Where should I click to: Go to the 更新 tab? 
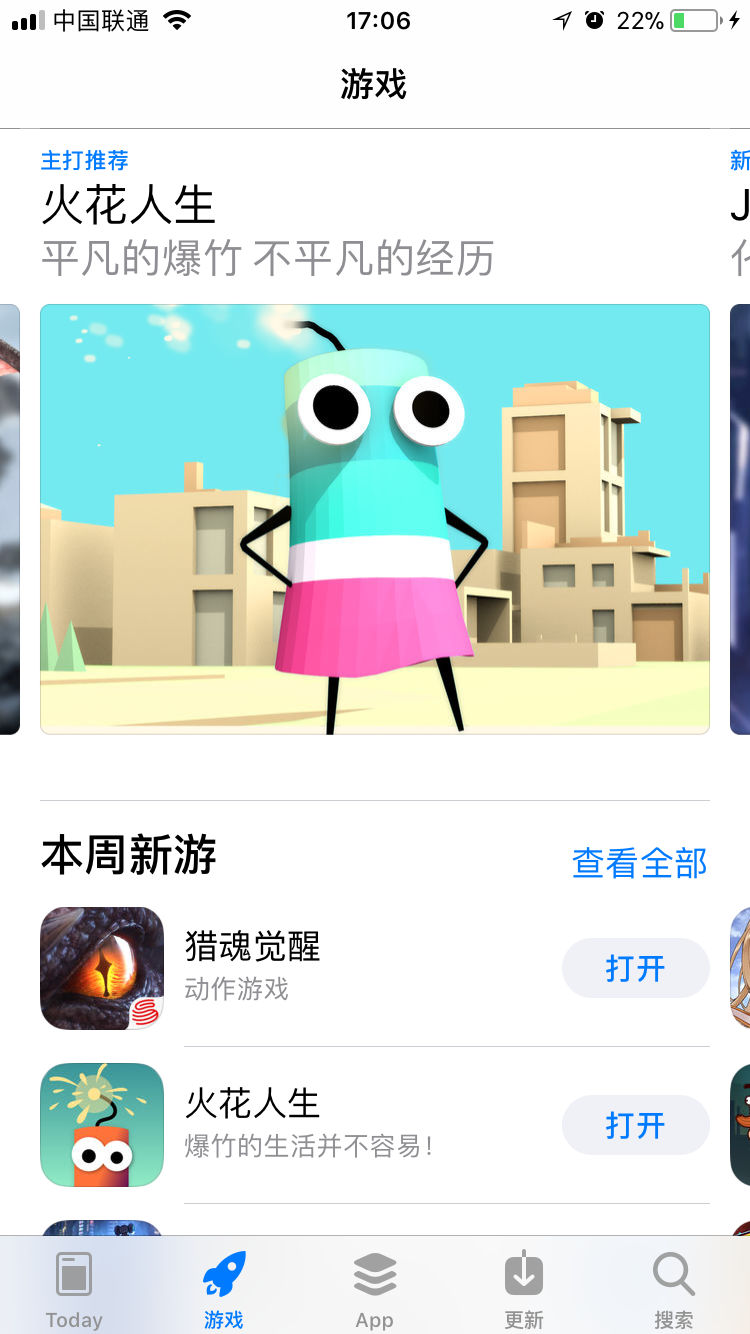click(x=523, y=1288)
